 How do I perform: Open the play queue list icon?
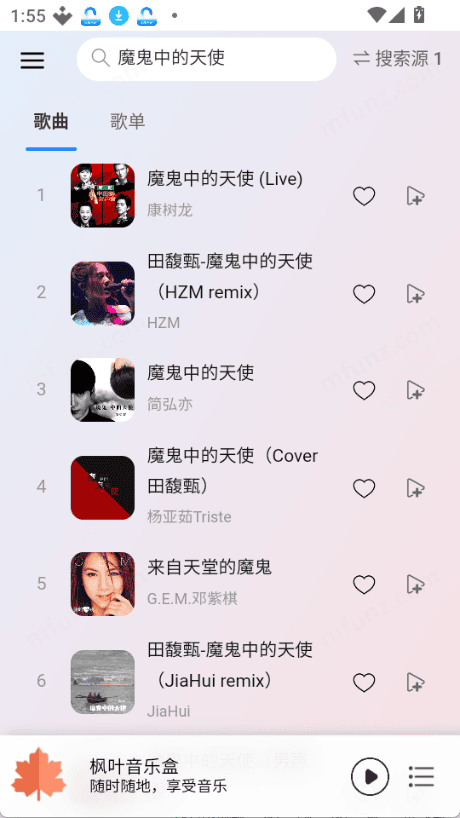421,776
